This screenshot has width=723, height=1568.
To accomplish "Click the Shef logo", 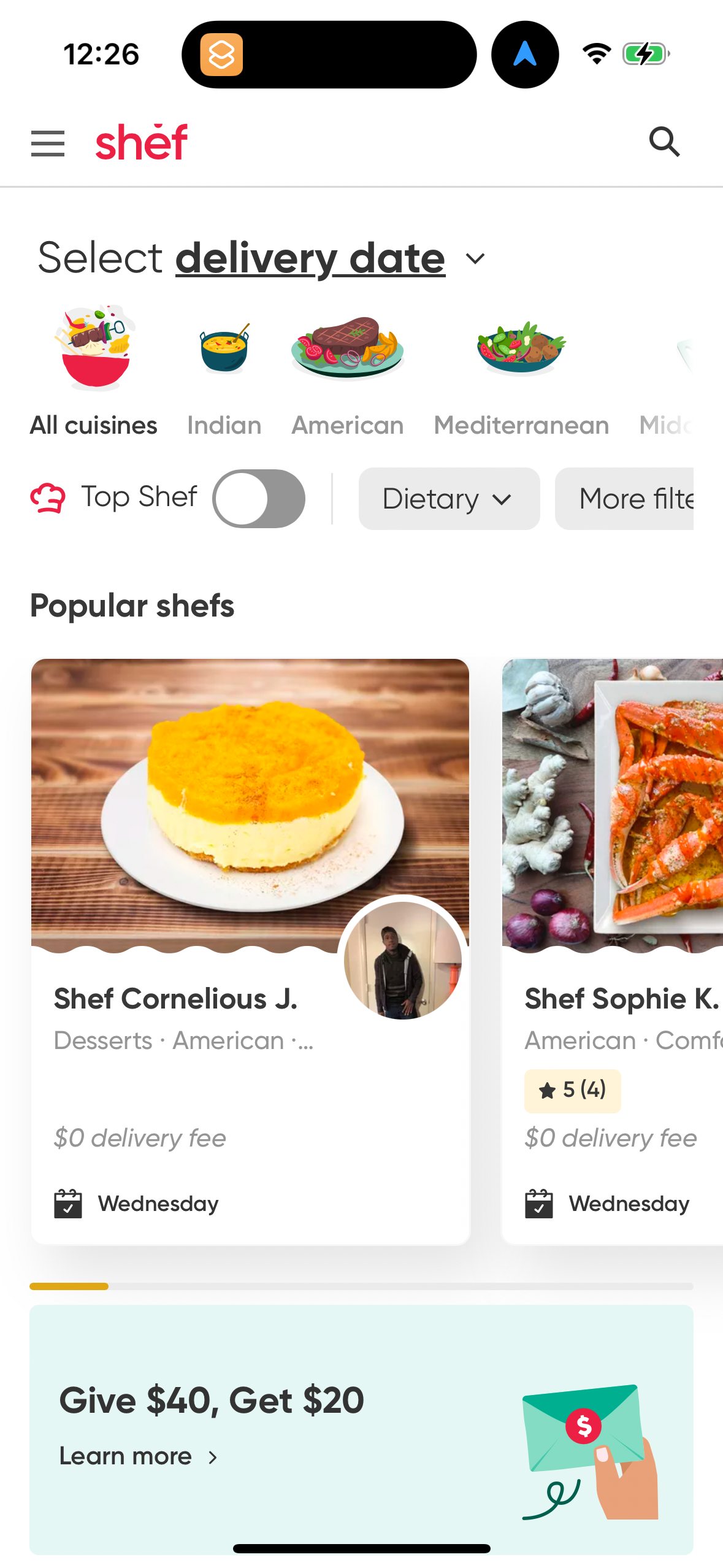I will pos(140,142).
